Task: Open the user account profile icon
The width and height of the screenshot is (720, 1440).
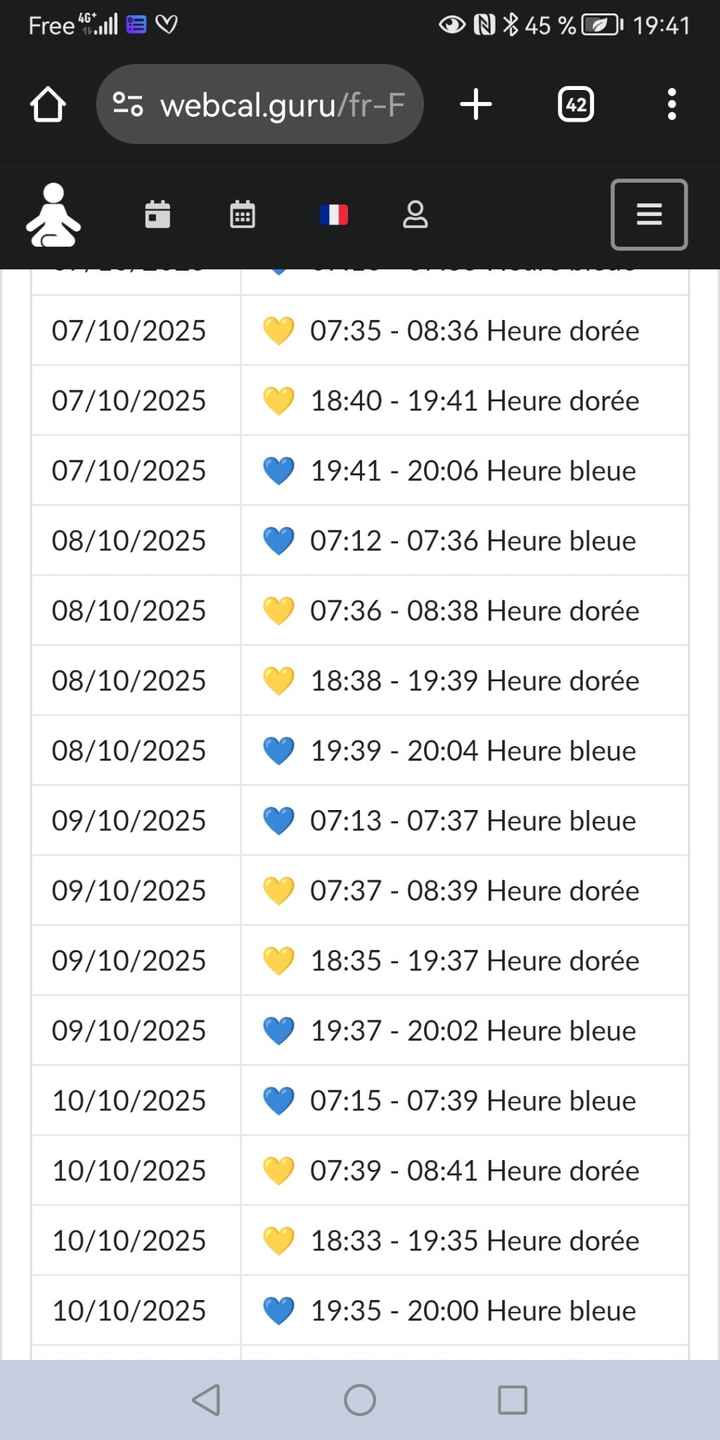Action: [415, 214]
